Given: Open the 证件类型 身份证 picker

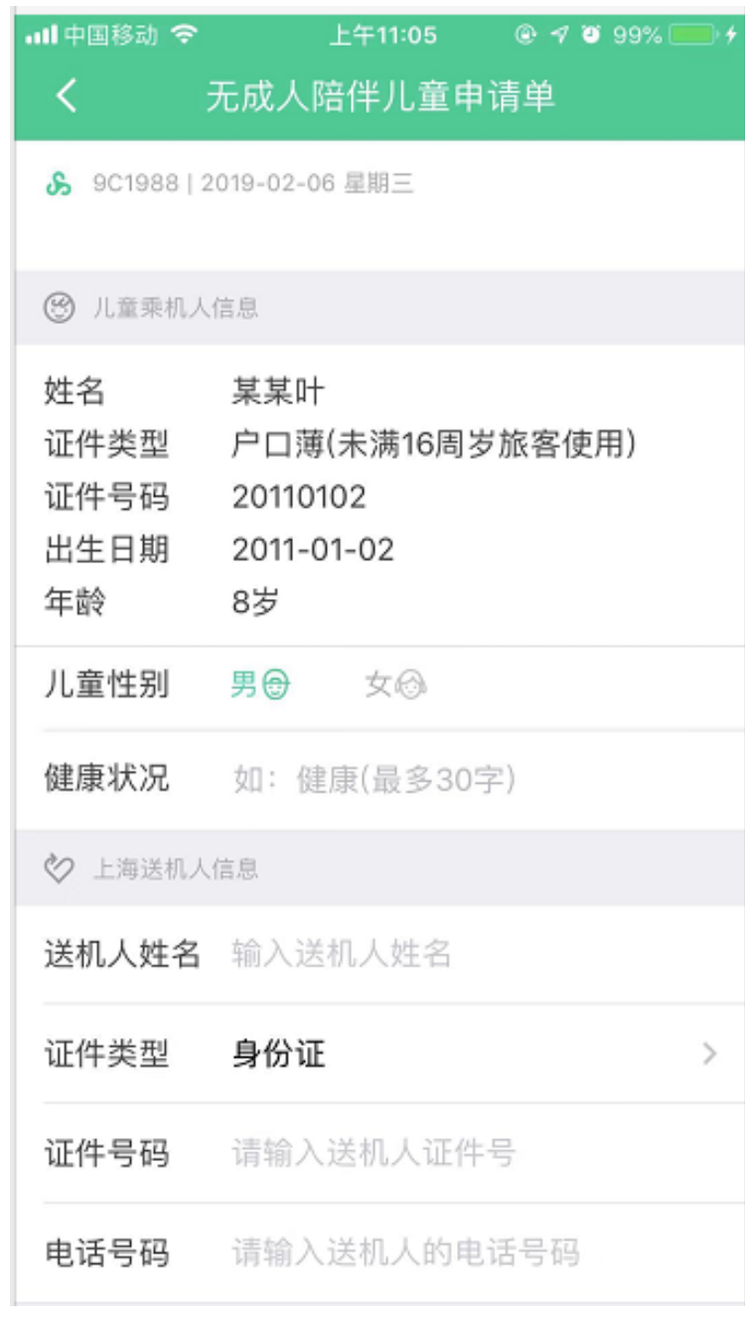Looking at the screenshot, I should point(470,1054).
